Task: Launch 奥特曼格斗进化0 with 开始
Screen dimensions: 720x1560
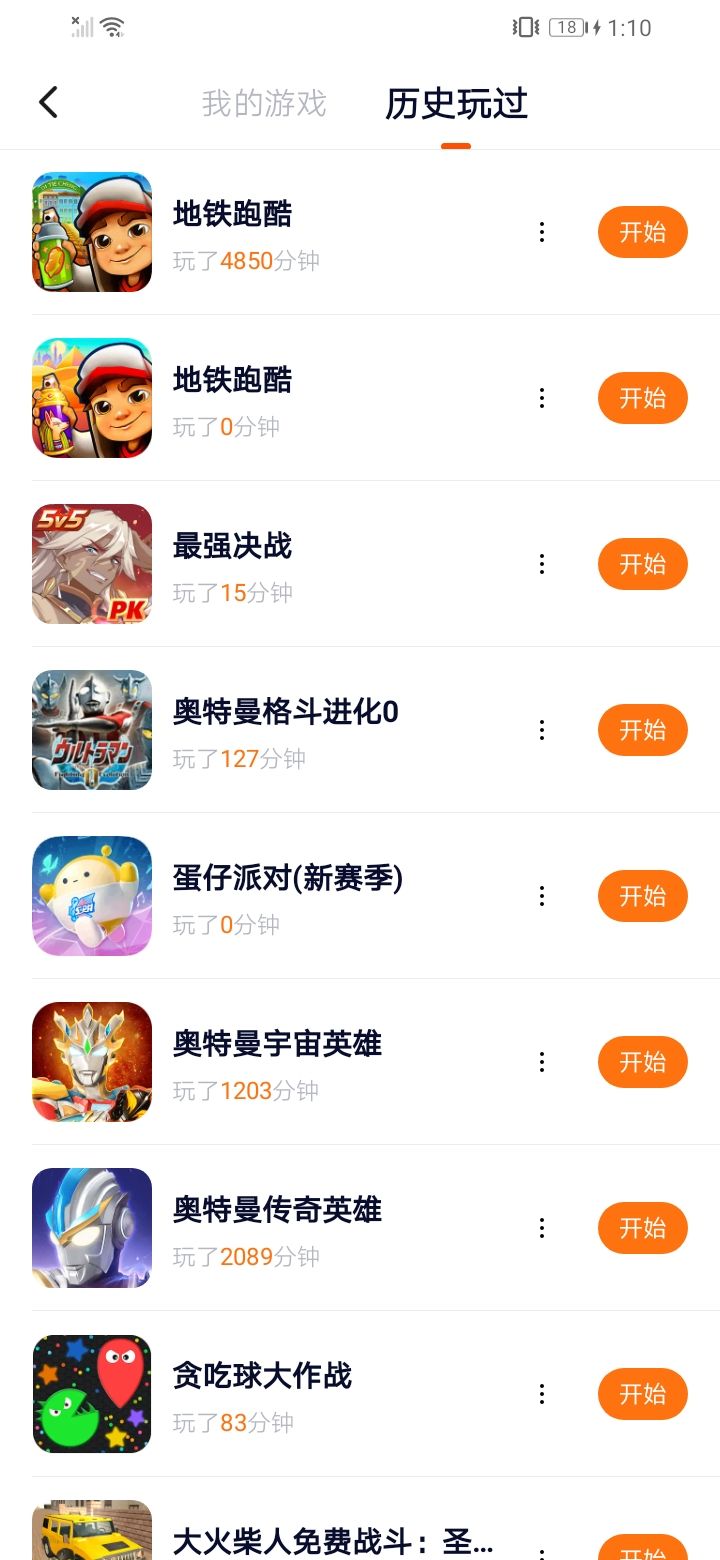Action: tap(642, 730)
